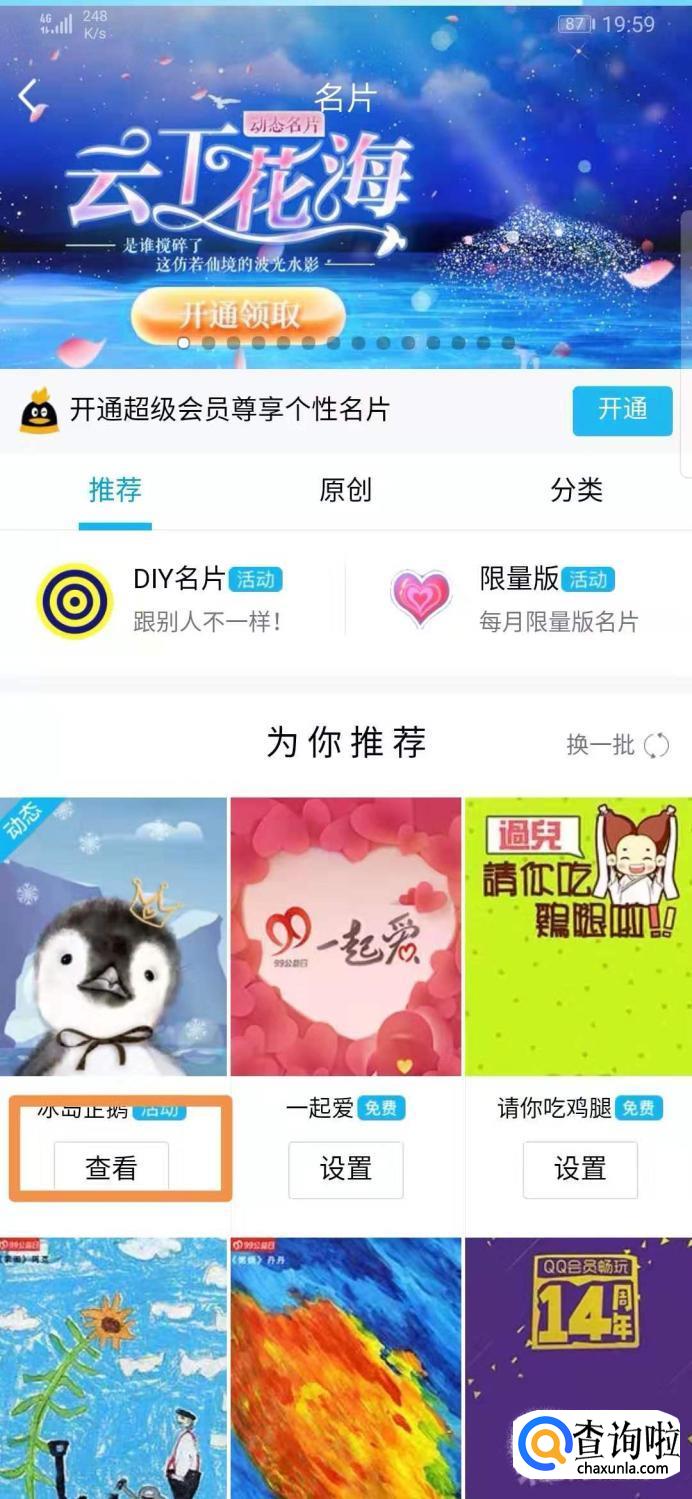Tap 设置 under 一起爱
Viewport: 692px width, 1499px height.
click(346, 1168)
